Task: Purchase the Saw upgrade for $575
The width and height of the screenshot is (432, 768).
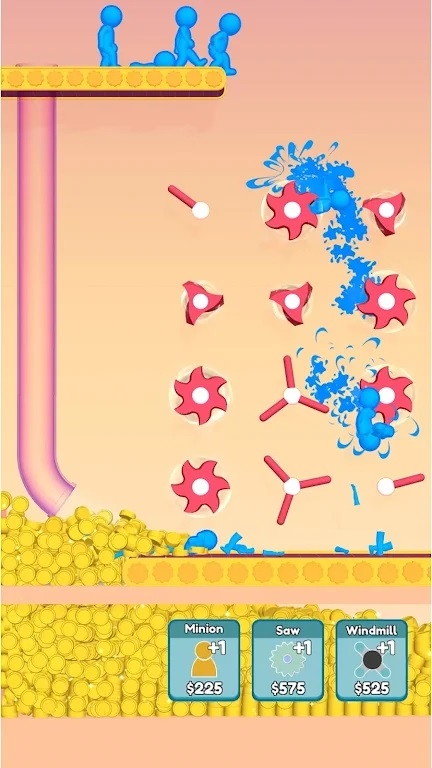Action: pyautogui.click(x=288, y=660)
